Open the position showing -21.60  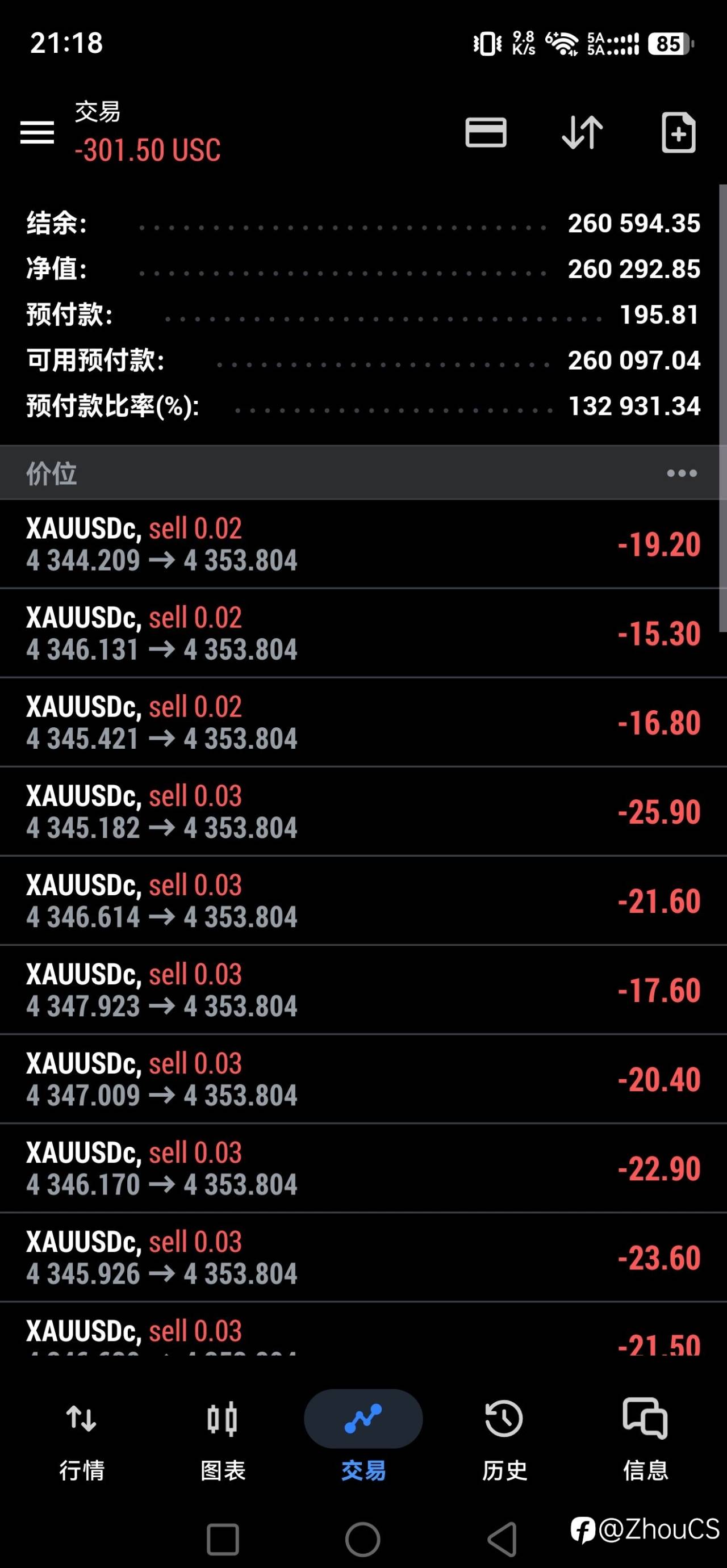click(363, 901)
